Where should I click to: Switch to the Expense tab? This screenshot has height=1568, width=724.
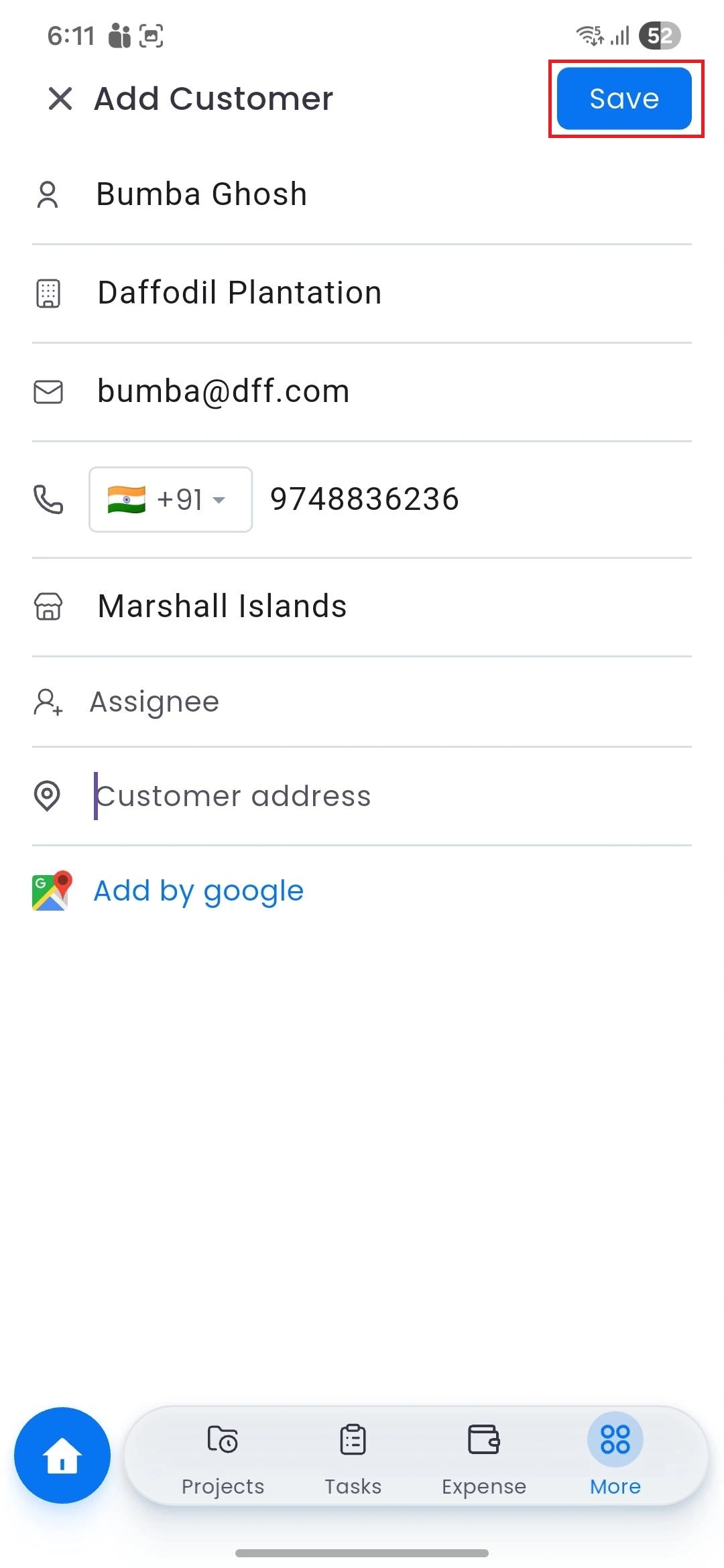coord(483,1455)
